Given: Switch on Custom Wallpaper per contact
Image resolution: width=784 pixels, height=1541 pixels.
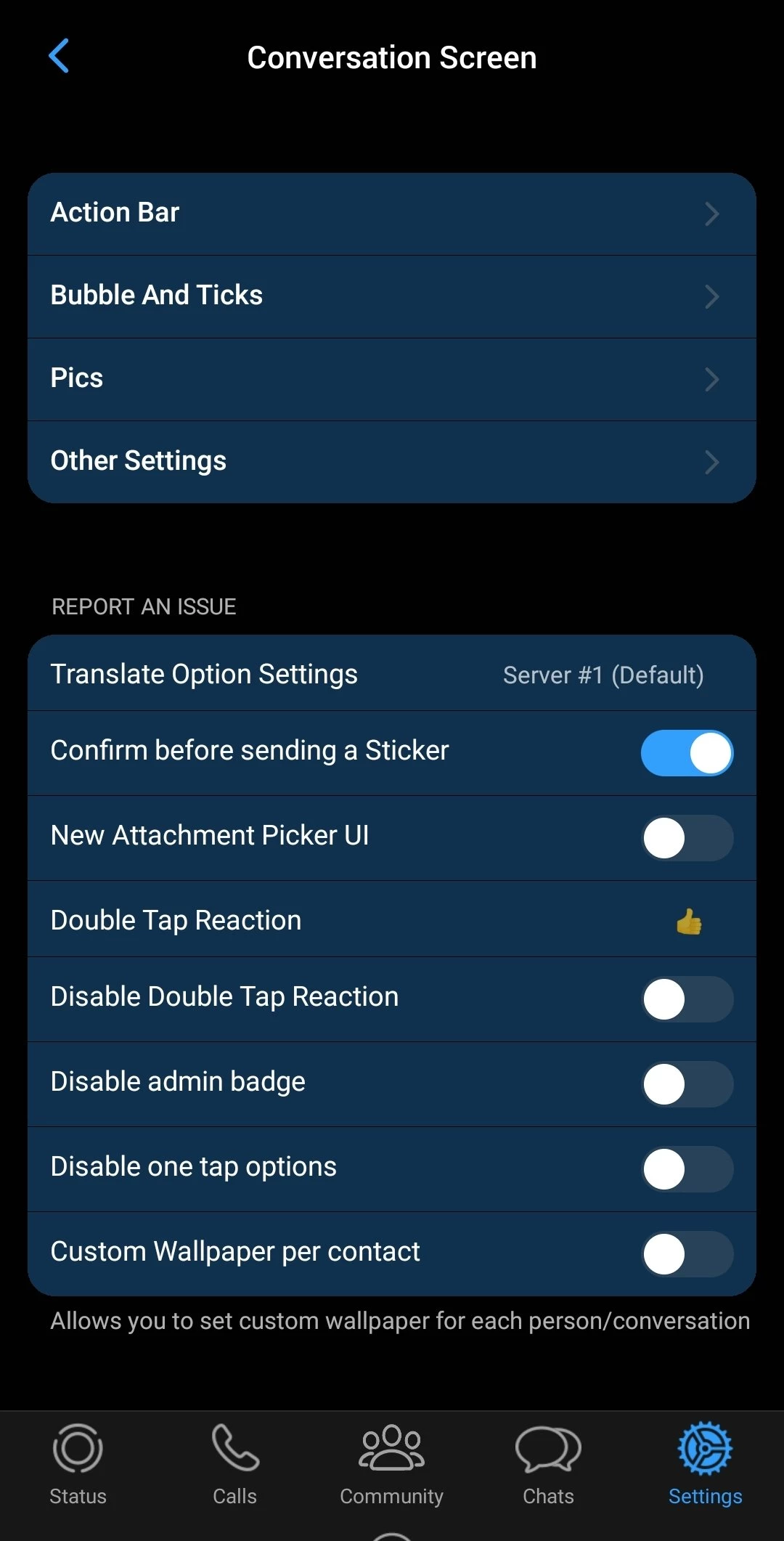Looking at the screenshot, I should point(686,1253).
